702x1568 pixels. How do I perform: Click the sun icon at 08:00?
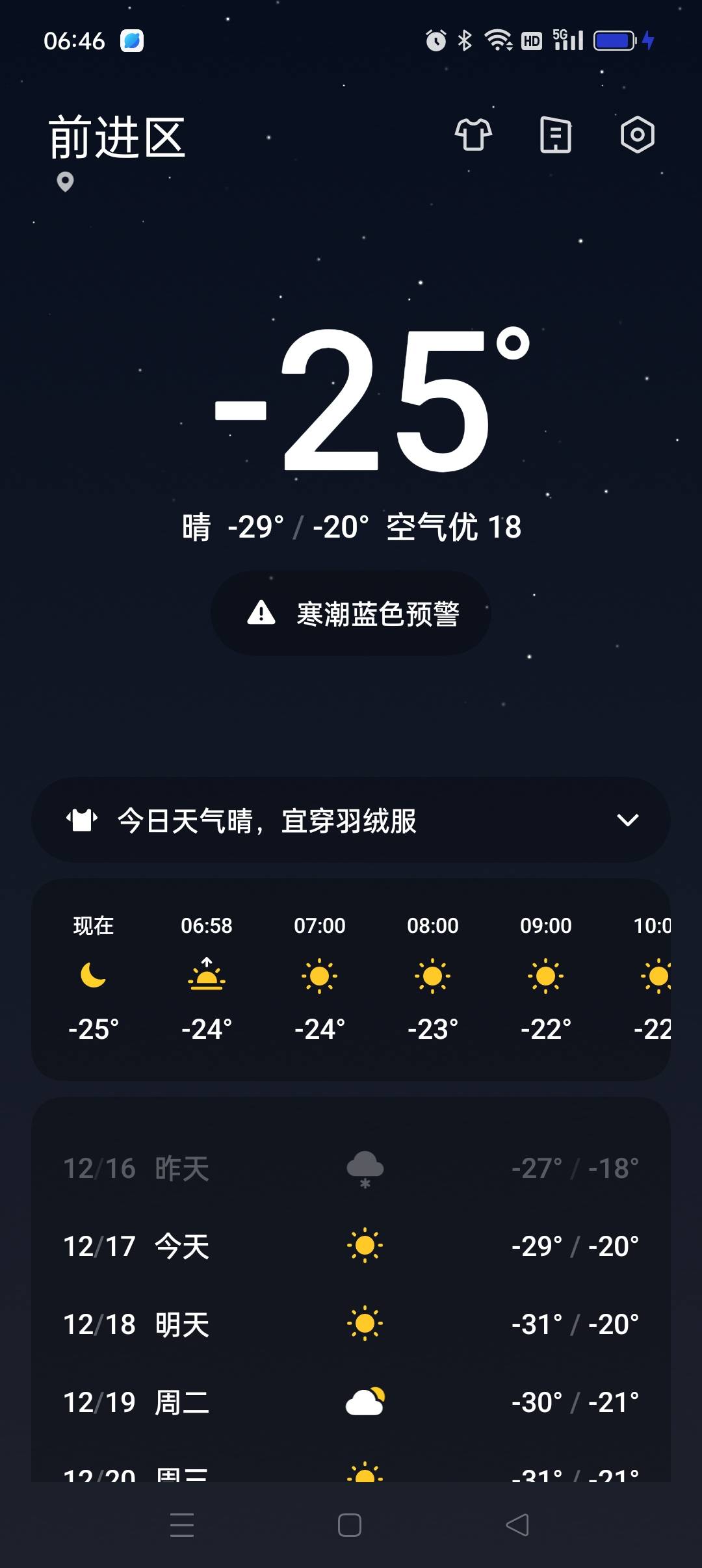433,975
